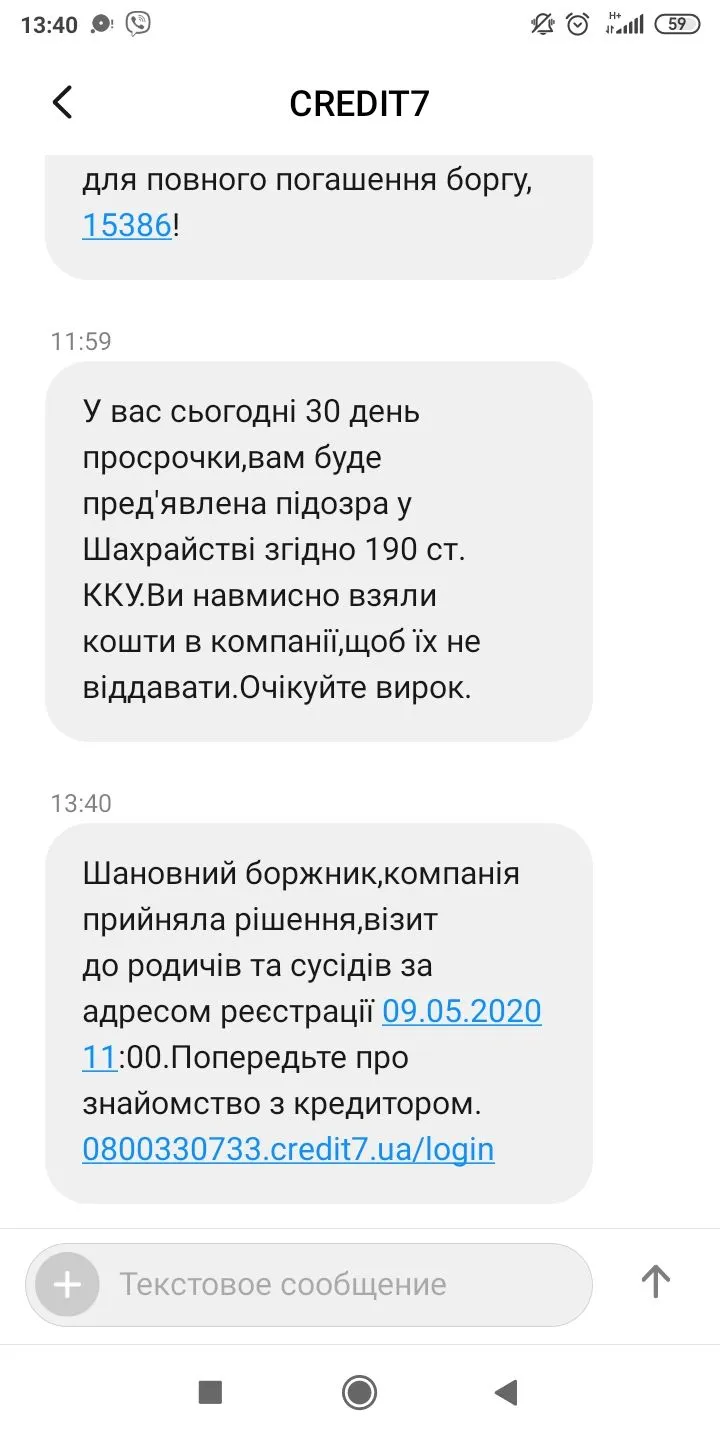Viewport: 720px width, 1440px height.
Task: Tap the plus attachment button
Action: click(67, 1284)
